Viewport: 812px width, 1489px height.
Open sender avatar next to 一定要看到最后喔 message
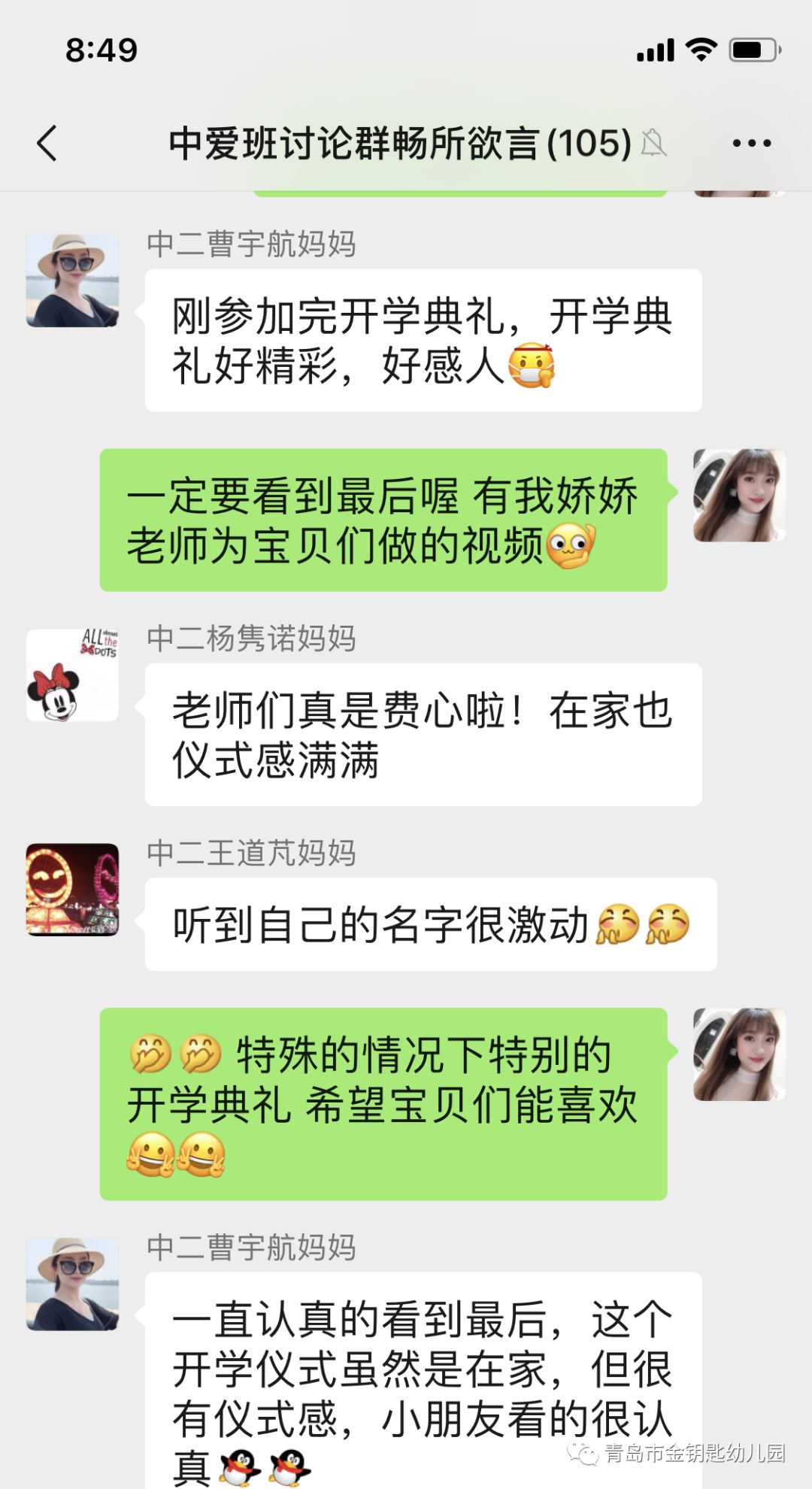pos(739,496)
